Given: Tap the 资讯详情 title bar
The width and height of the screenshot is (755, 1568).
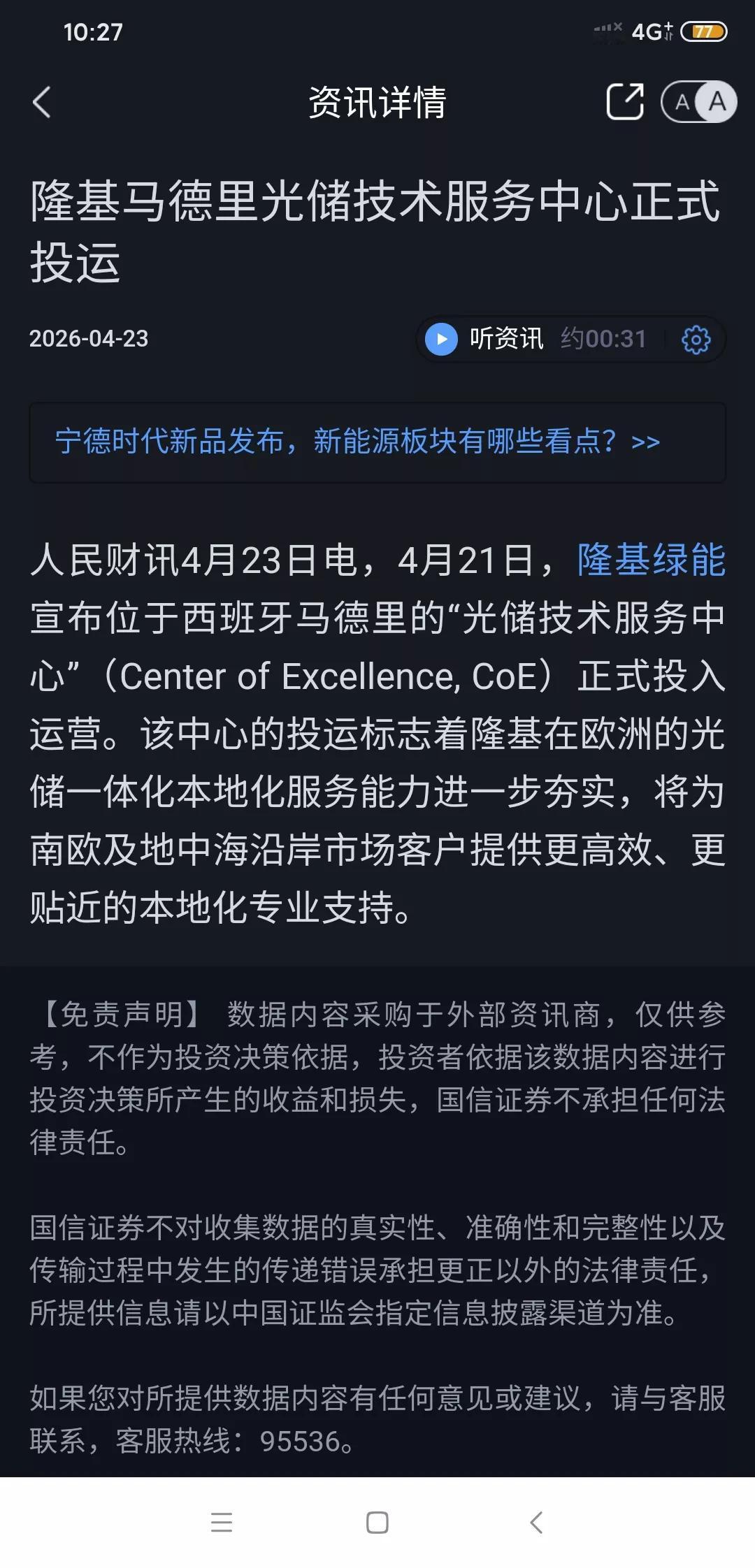Looking at the screenshot, I should click(x=377, y=102).
